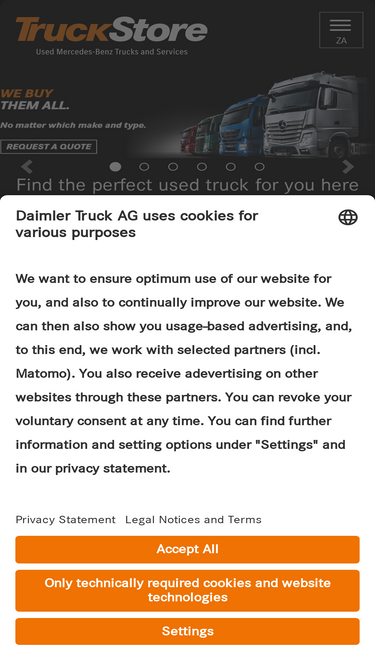375x667 pixels.
Task: Go to the previous carousel slide arrow
Action: tap(27, 167)
